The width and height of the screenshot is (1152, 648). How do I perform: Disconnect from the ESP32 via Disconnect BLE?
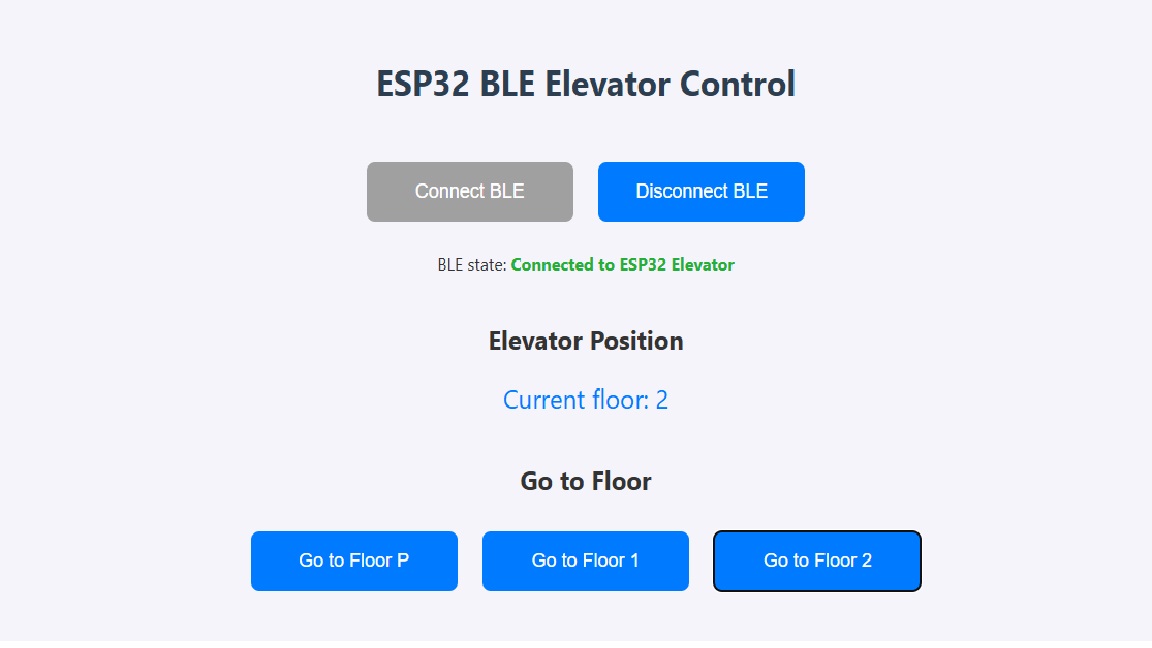pyautogui.click(x=701, y=191)
